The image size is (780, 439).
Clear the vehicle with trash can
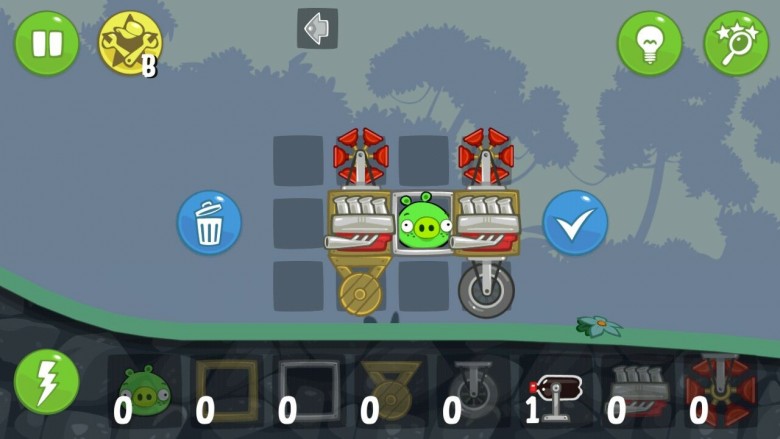coord(209,222)
